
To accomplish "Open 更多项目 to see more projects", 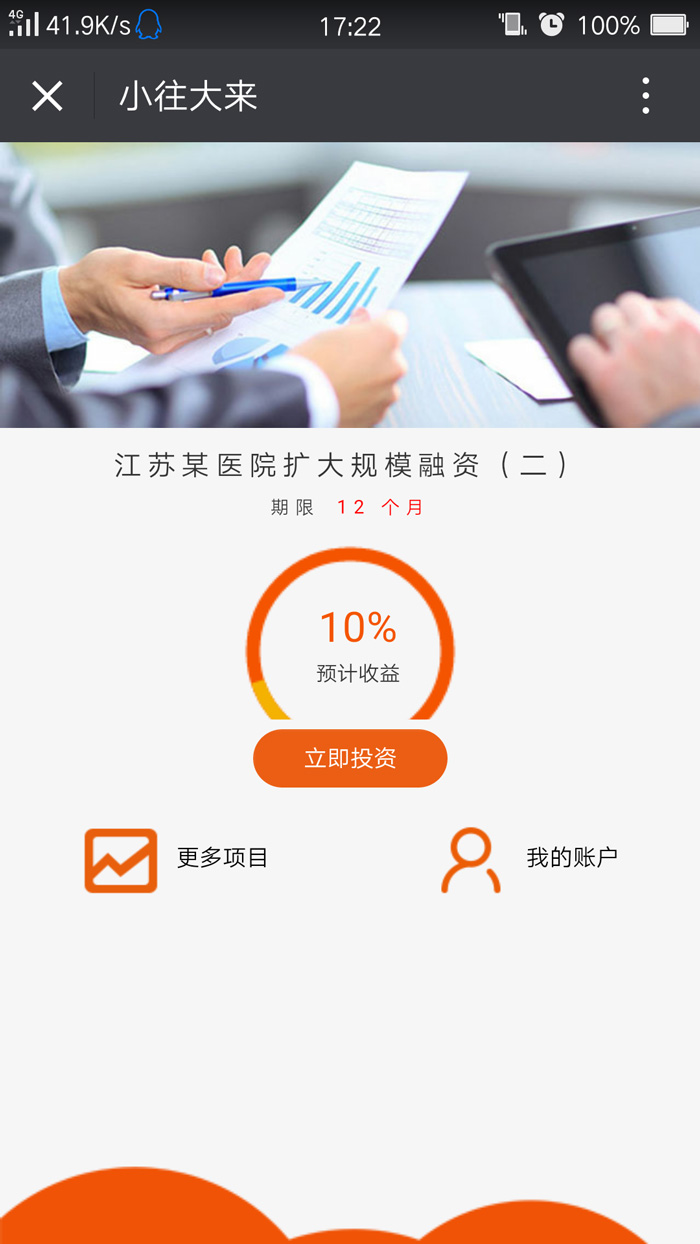I will coord(178,859).
